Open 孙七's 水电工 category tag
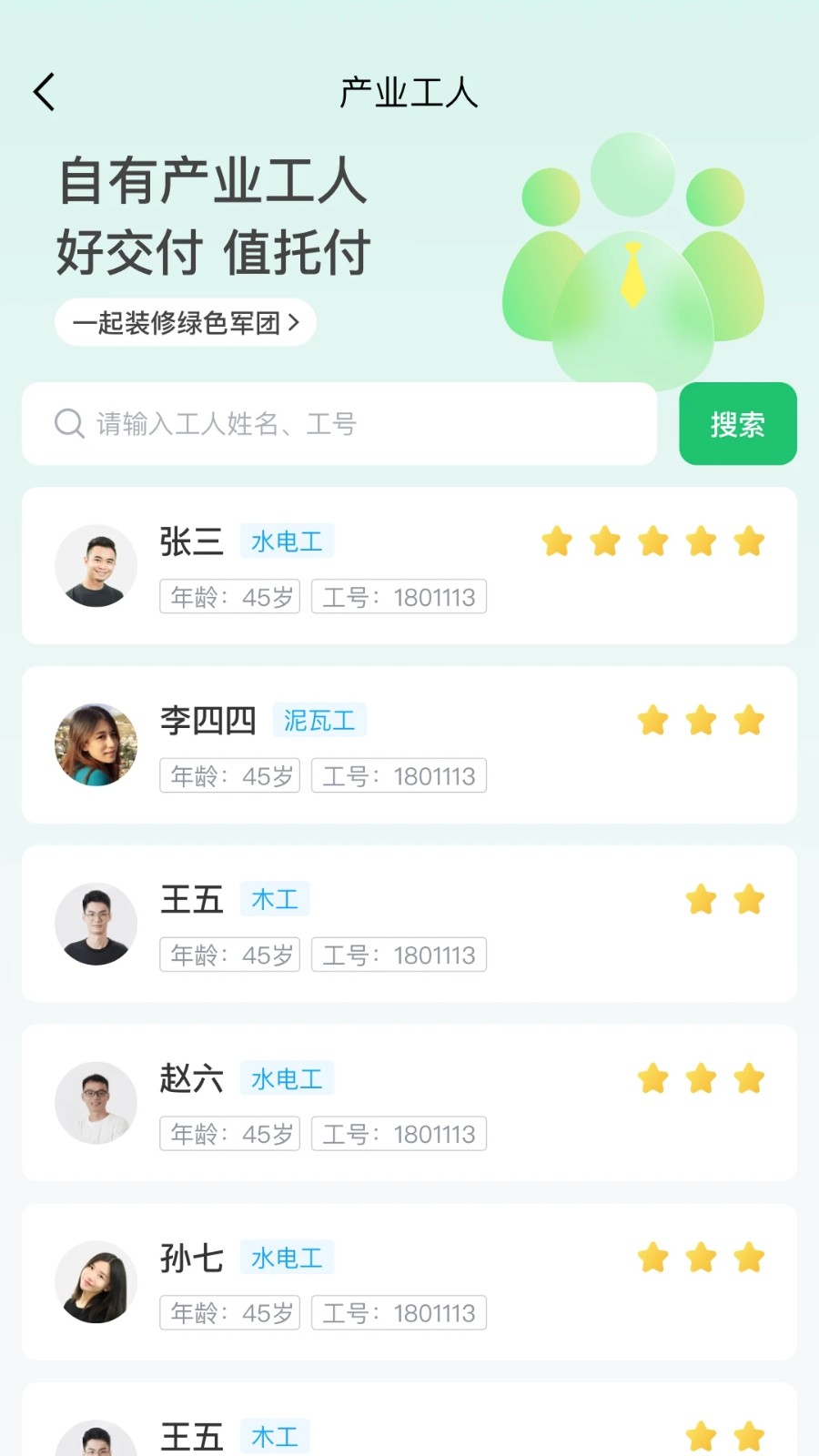Screen dimensions: 819x1456 click(287, 1258)
